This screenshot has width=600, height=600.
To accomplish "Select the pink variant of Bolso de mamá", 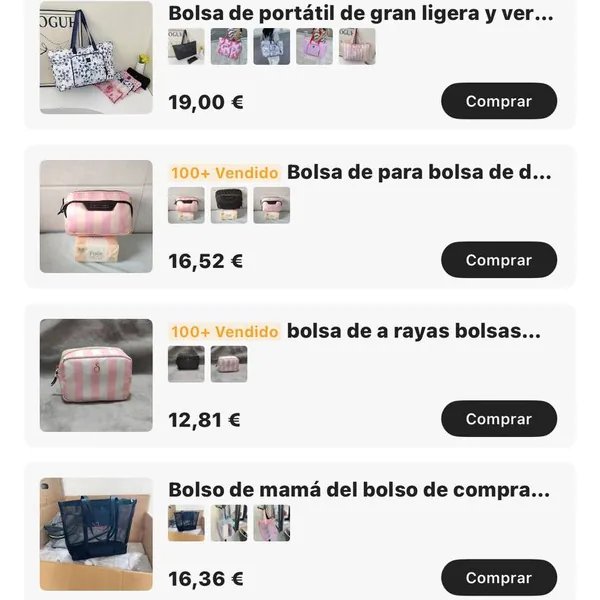I will pyautogui.click(x=271, y=523).
